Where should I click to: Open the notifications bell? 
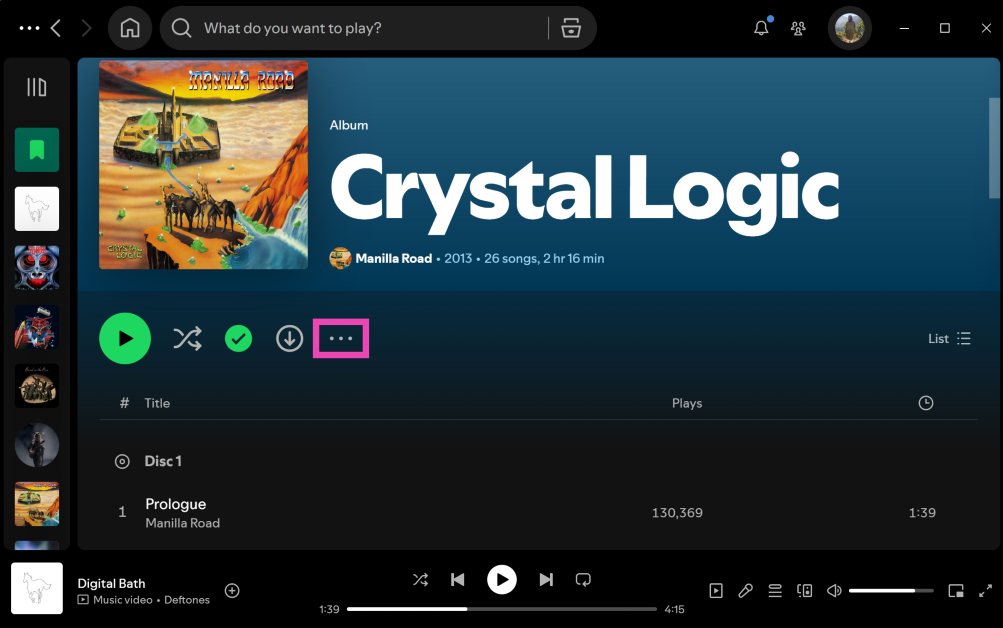click(x=761, y=28)
